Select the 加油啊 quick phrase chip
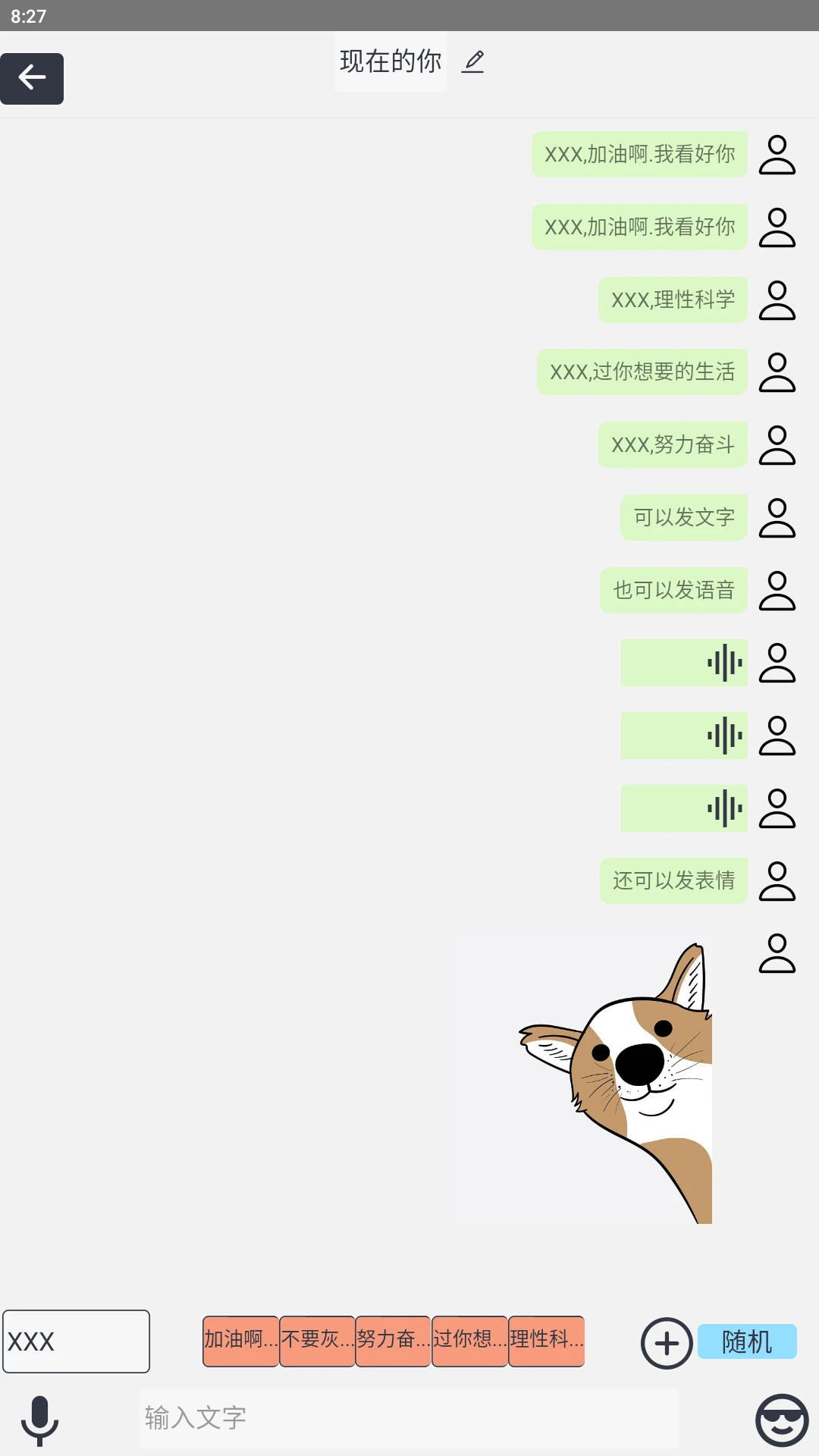The width and height of the screenshot is (819, 1456). [240, 1341]
